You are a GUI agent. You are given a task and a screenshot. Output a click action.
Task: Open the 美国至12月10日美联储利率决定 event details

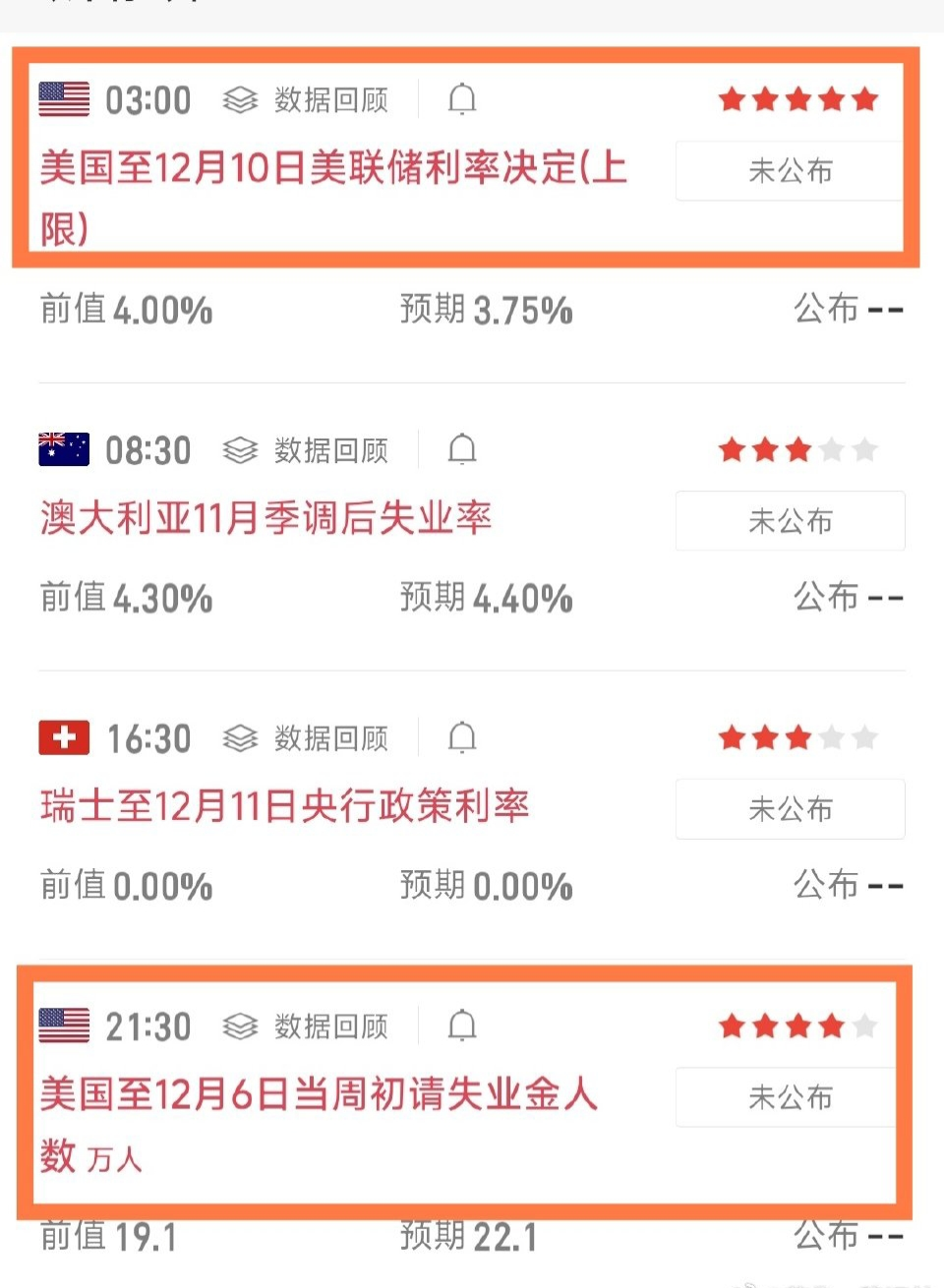coord(332,169)
